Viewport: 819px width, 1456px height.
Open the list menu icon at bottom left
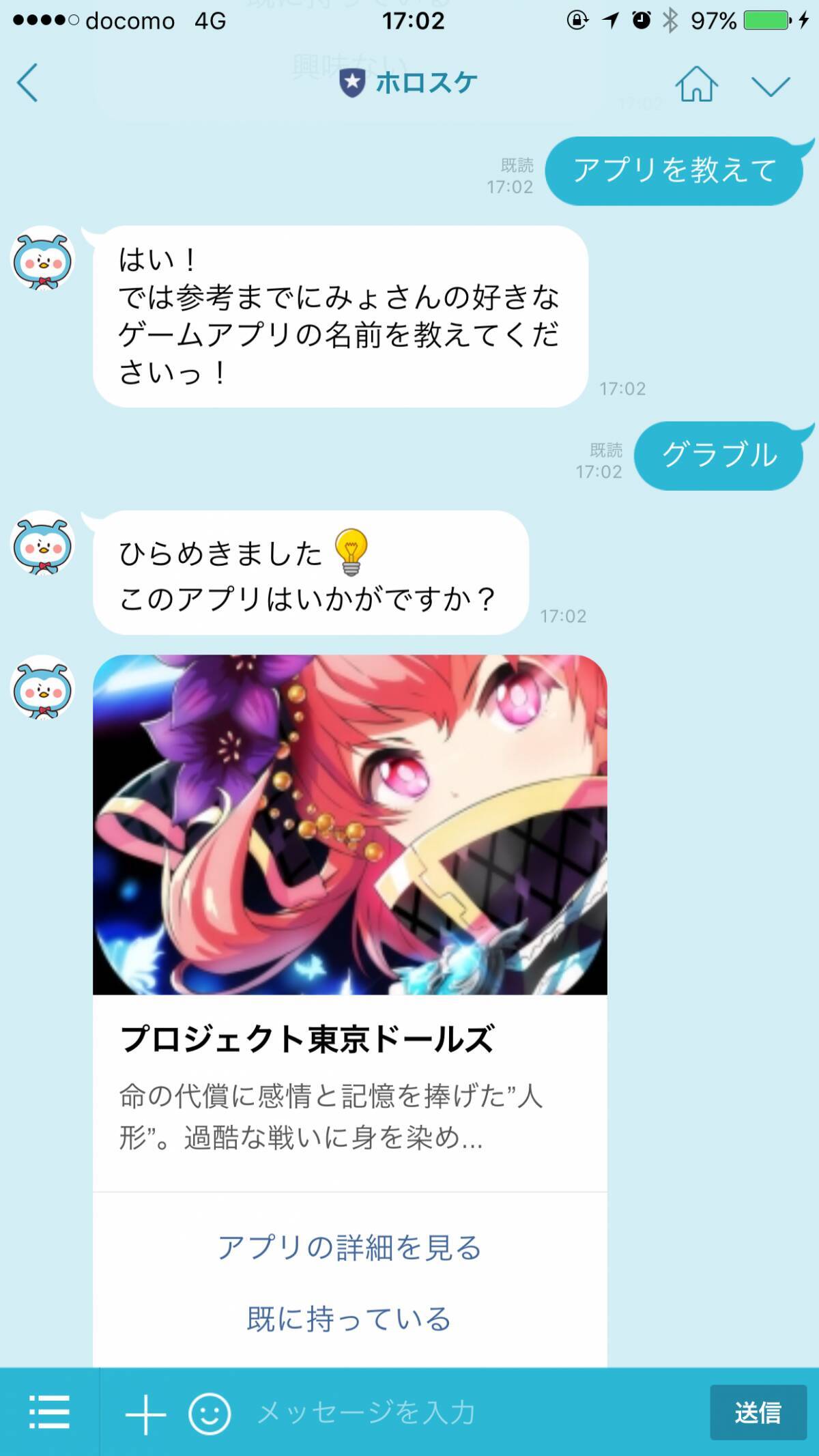(x=49, y=1412)
